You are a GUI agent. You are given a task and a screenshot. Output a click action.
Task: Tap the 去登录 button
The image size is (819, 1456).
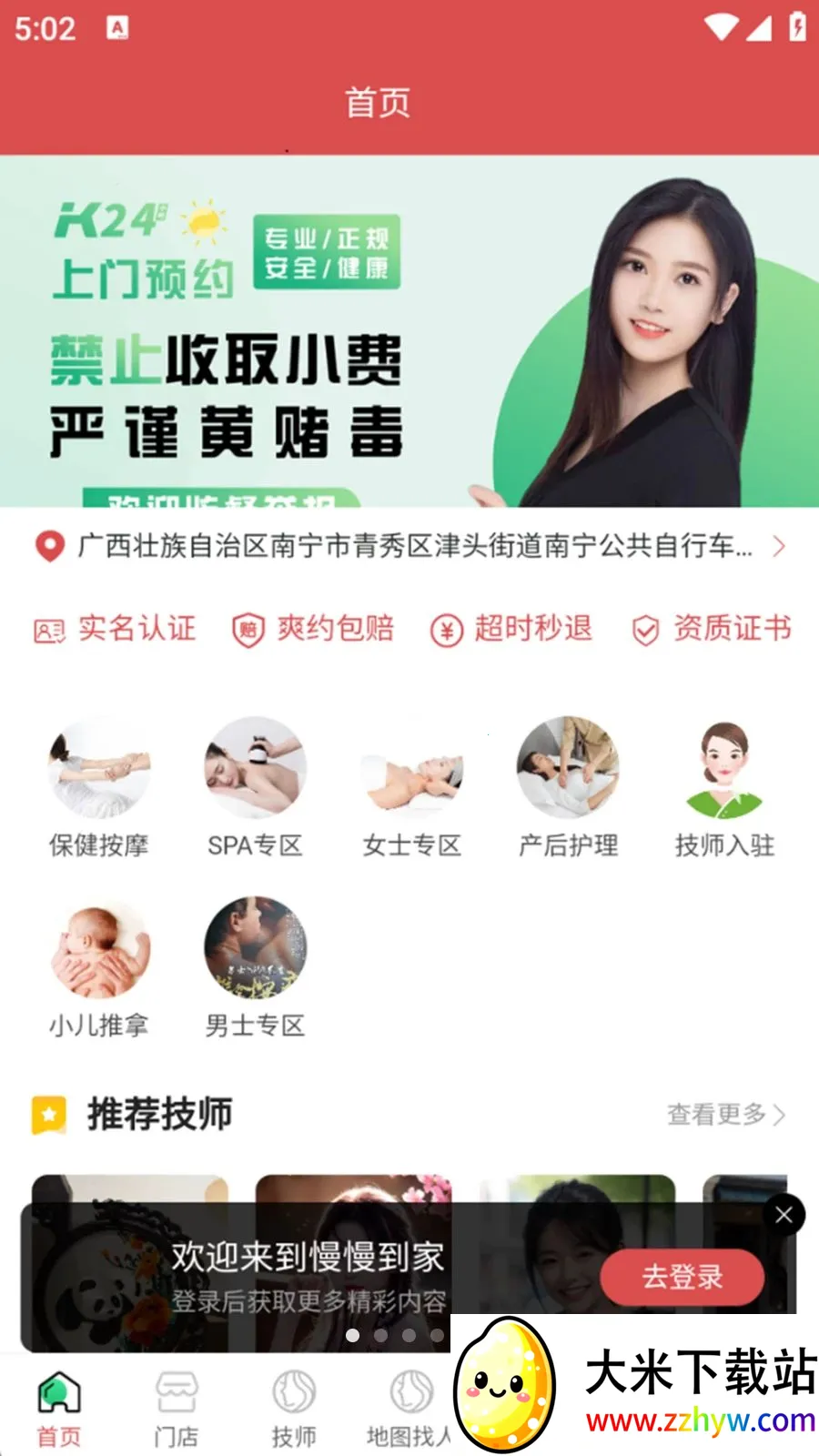click(x=682, y=1278)
